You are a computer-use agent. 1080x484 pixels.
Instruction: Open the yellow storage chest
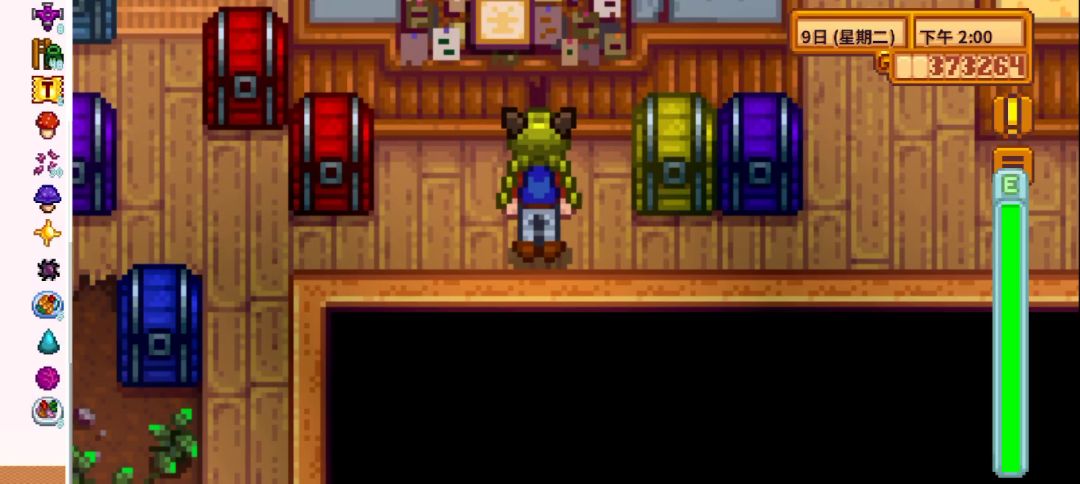click(x=673, y=154)
